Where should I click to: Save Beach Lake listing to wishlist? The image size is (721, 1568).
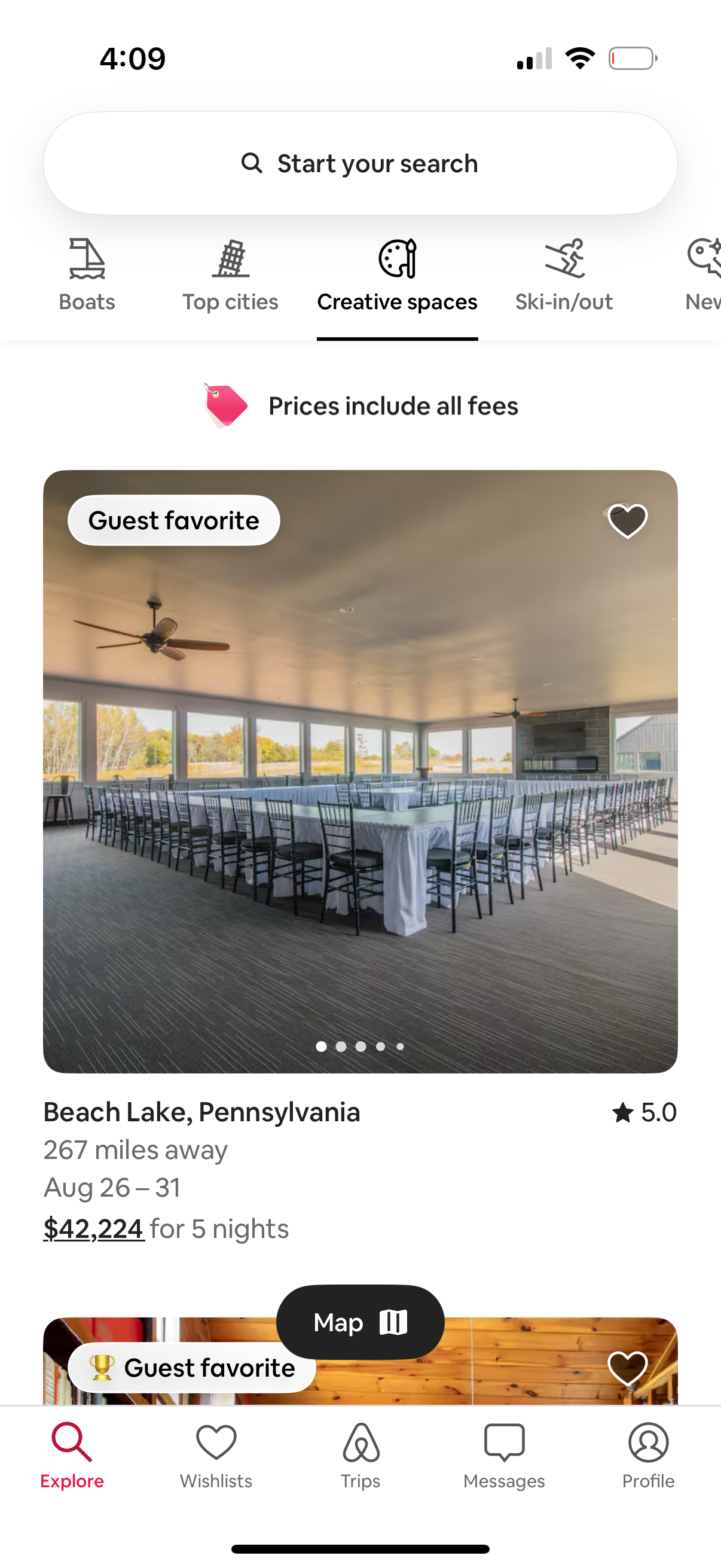[627, 520]
